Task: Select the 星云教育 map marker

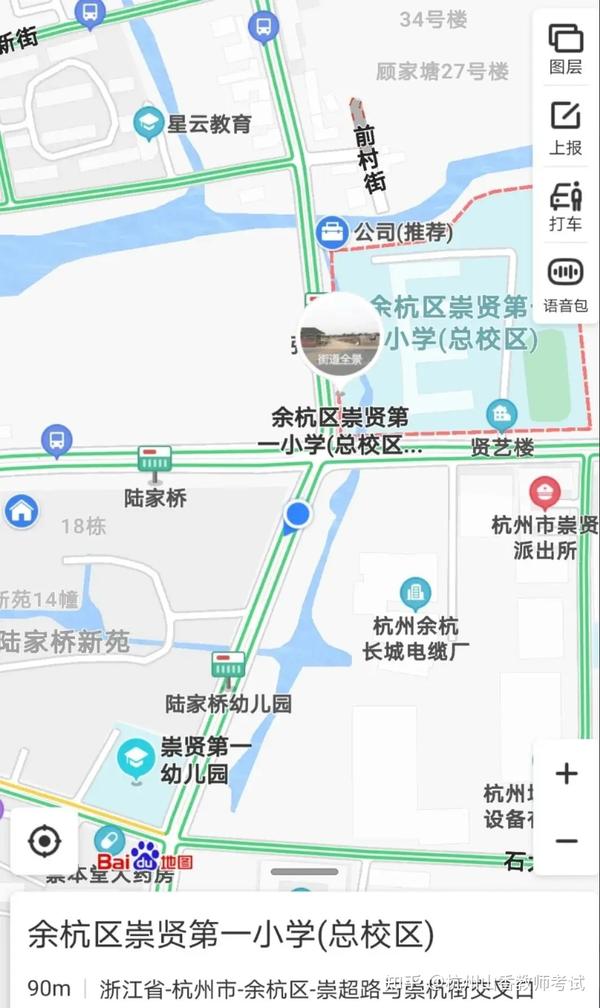Action: tap(149, 123)
